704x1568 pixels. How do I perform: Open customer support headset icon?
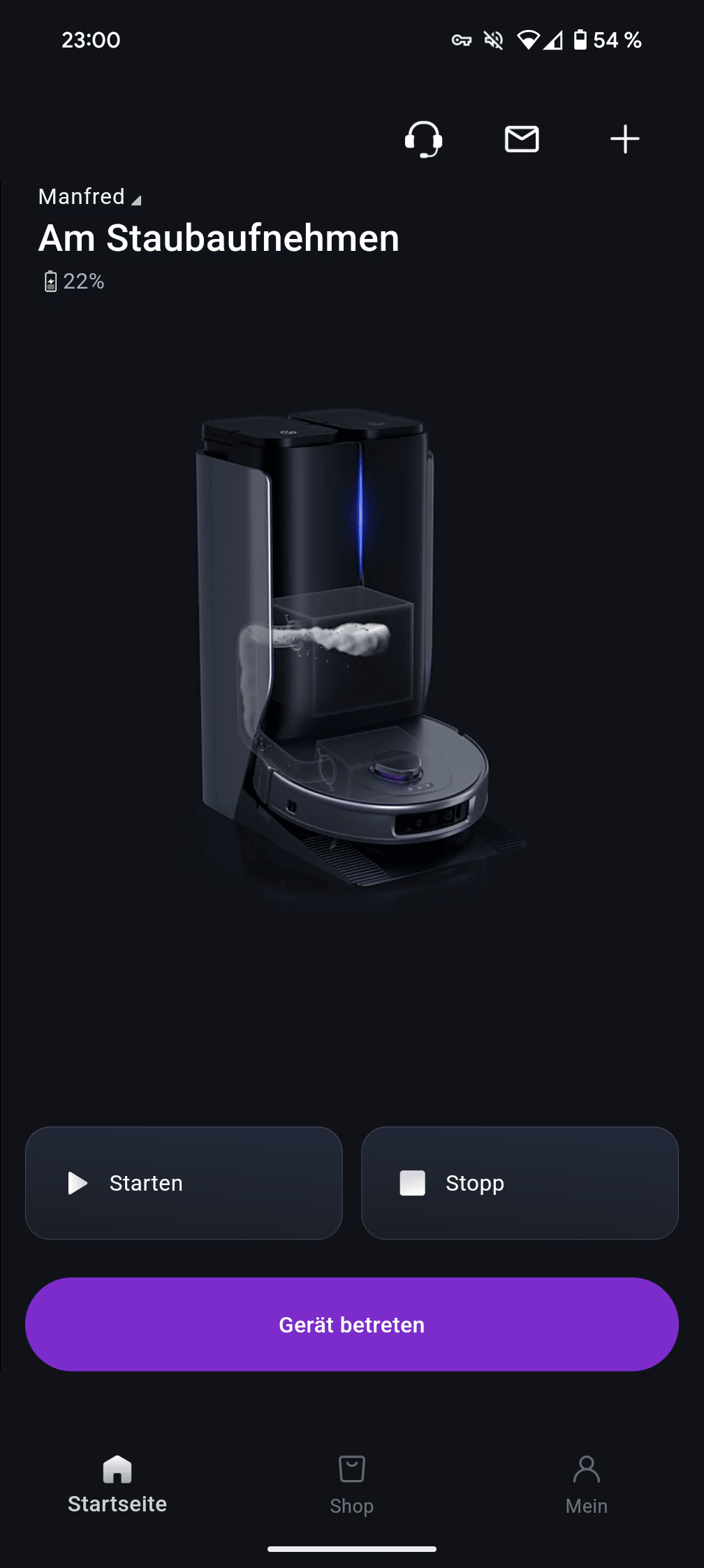423,139
